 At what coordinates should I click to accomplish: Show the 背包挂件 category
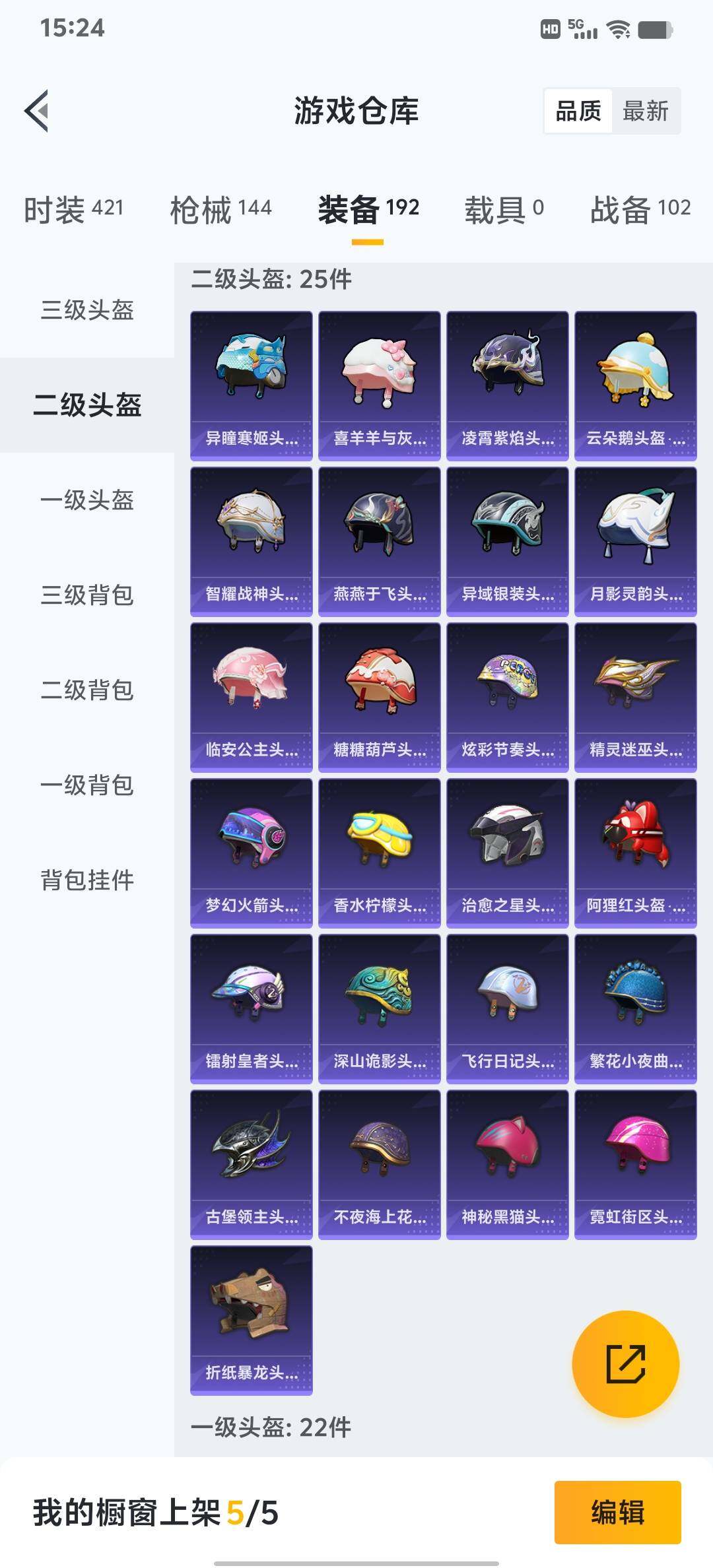click(87, 880)
